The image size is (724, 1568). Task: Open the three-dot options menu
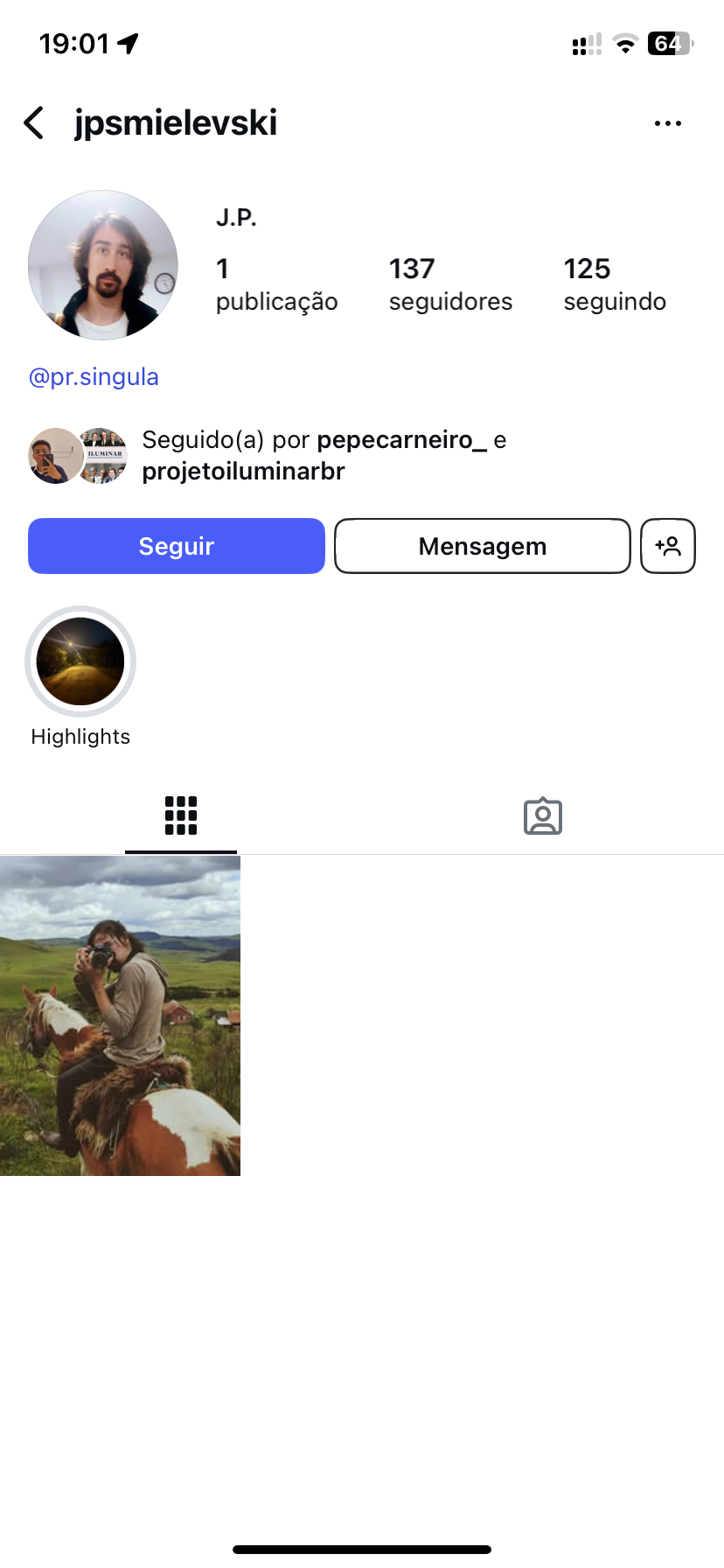tap(667, 123)
